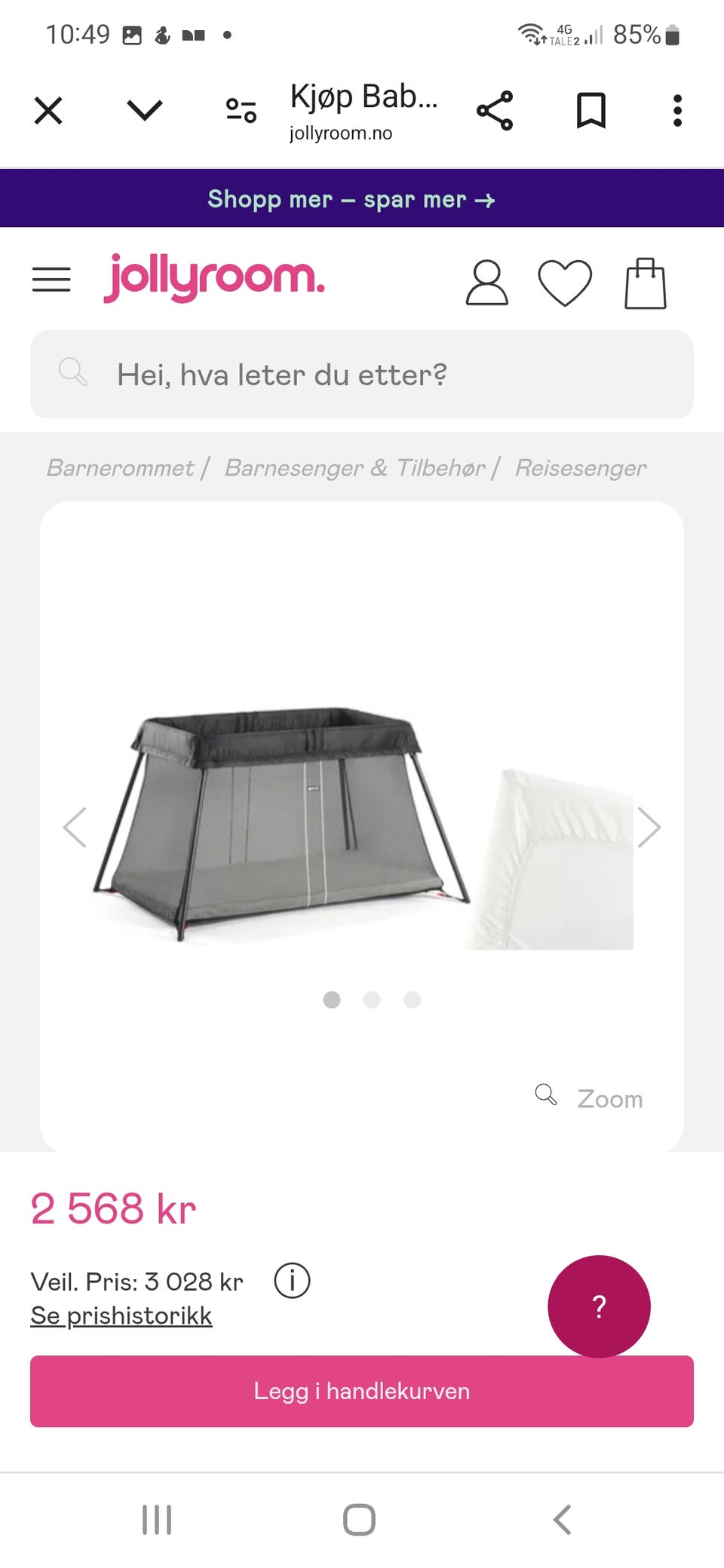
Task: Show the next product image
Action: 650,827
